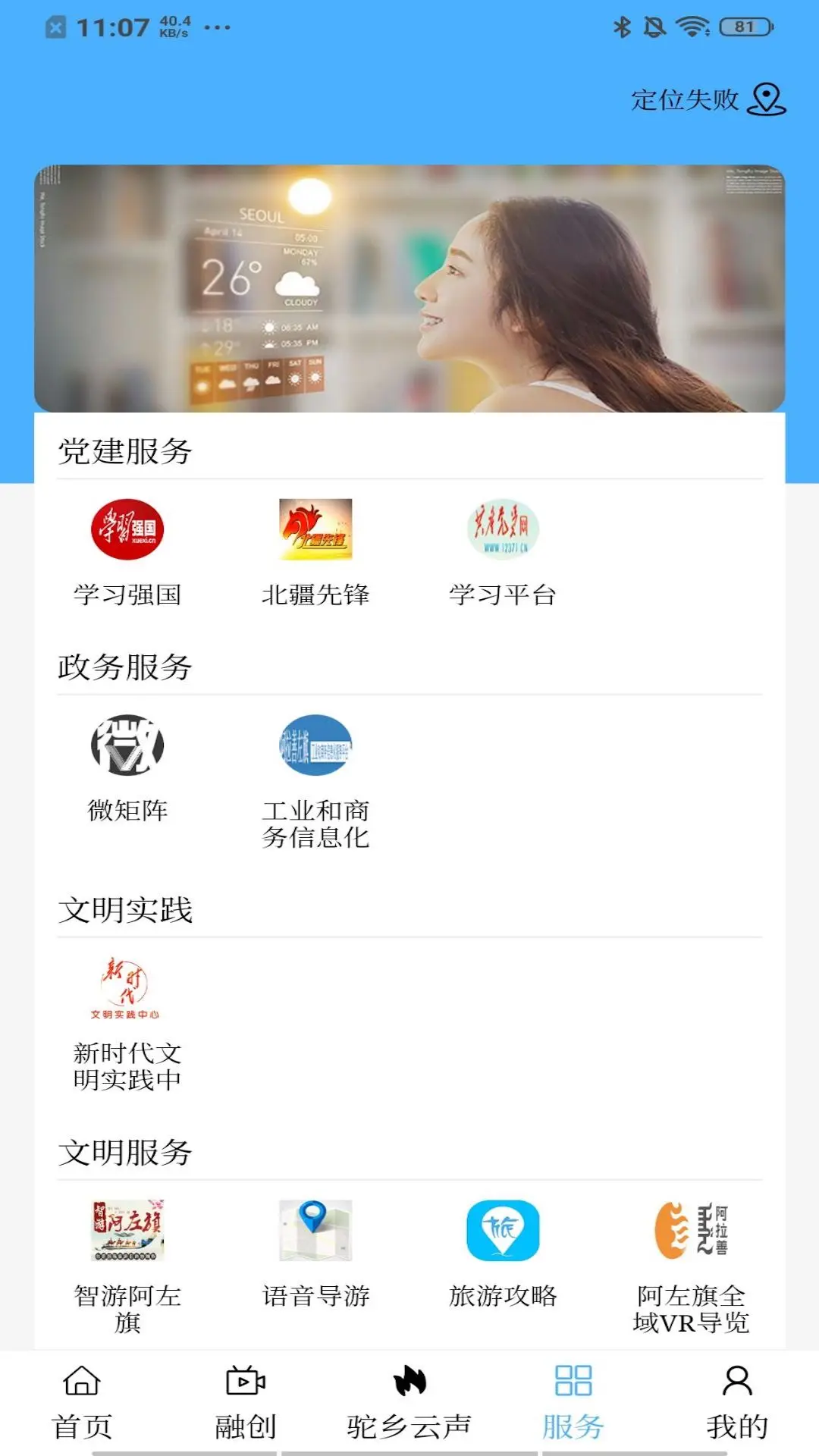Open the 旅游攻略 travel guide icon
The width and height of the screenshot is (819, 1456).
(503, 1228)
